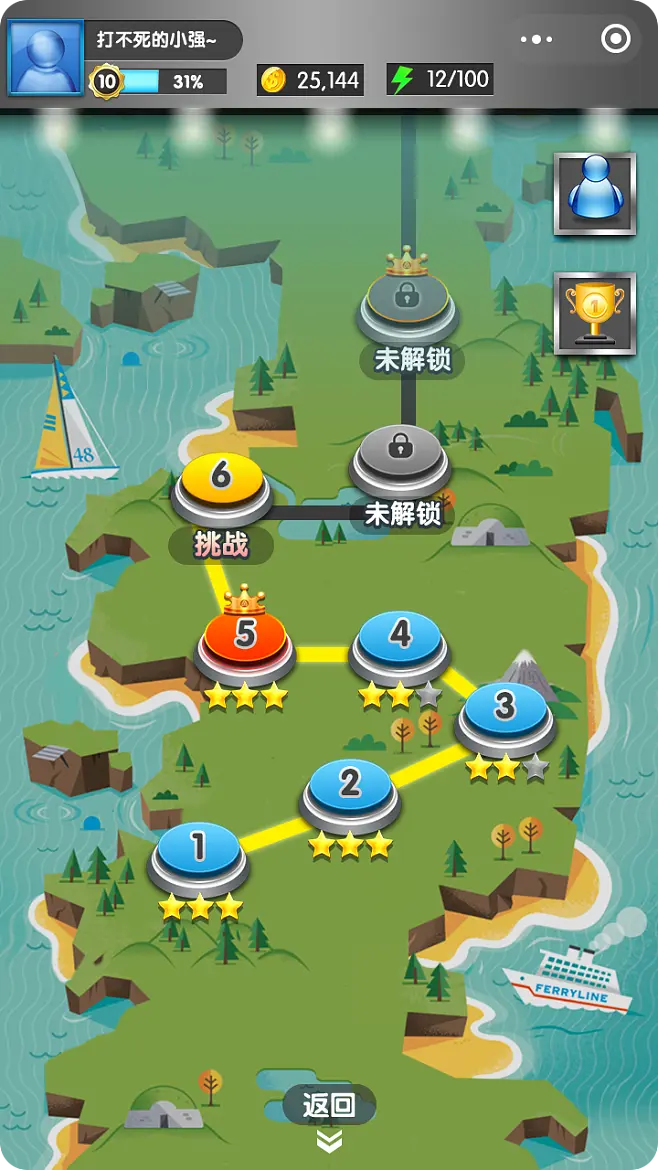Close the mini program via circle icon
Screen dimensions: 658x1170
(616, 40)
